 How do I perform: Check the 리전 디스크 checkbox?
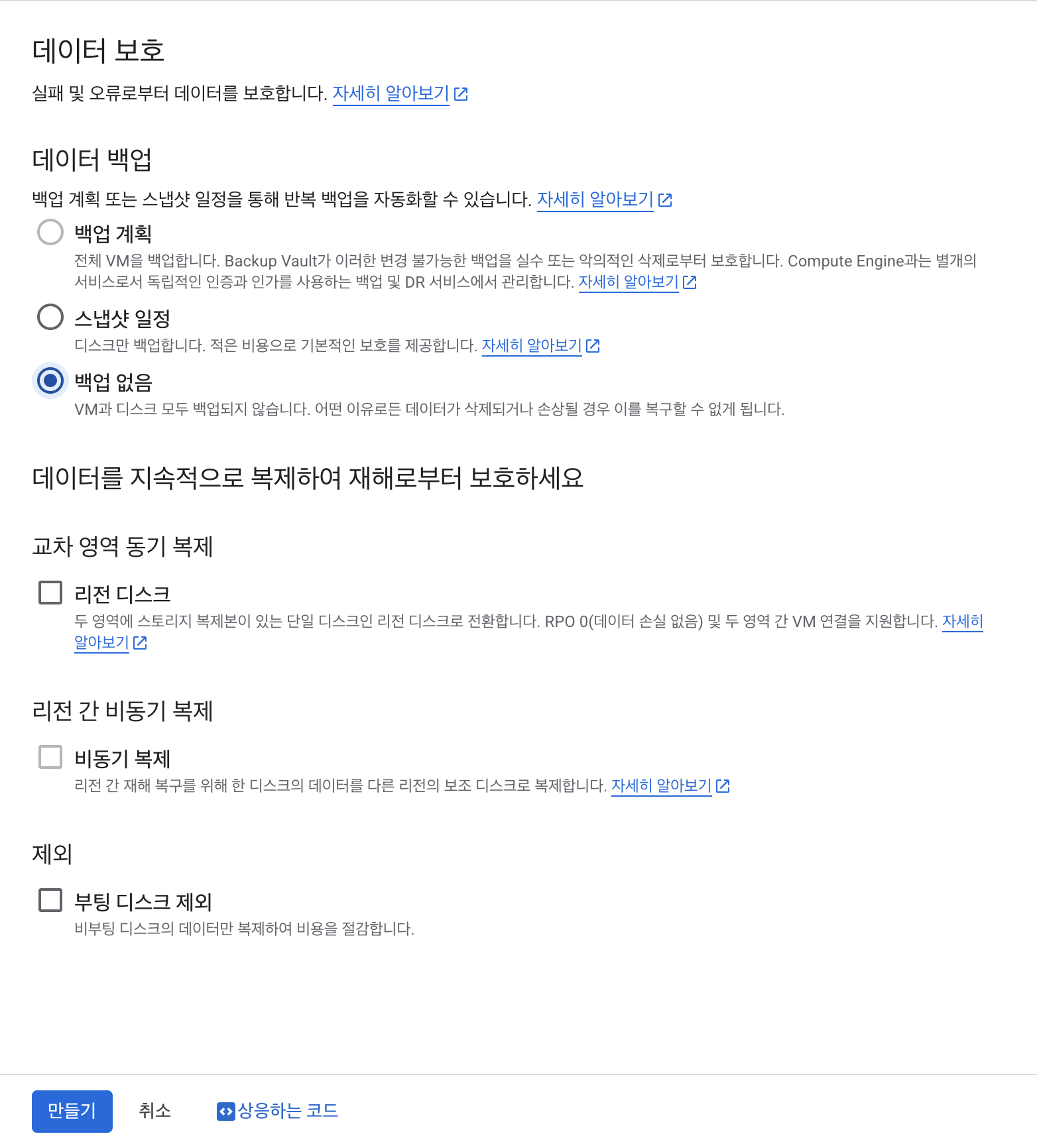click(x=50, y=593)
